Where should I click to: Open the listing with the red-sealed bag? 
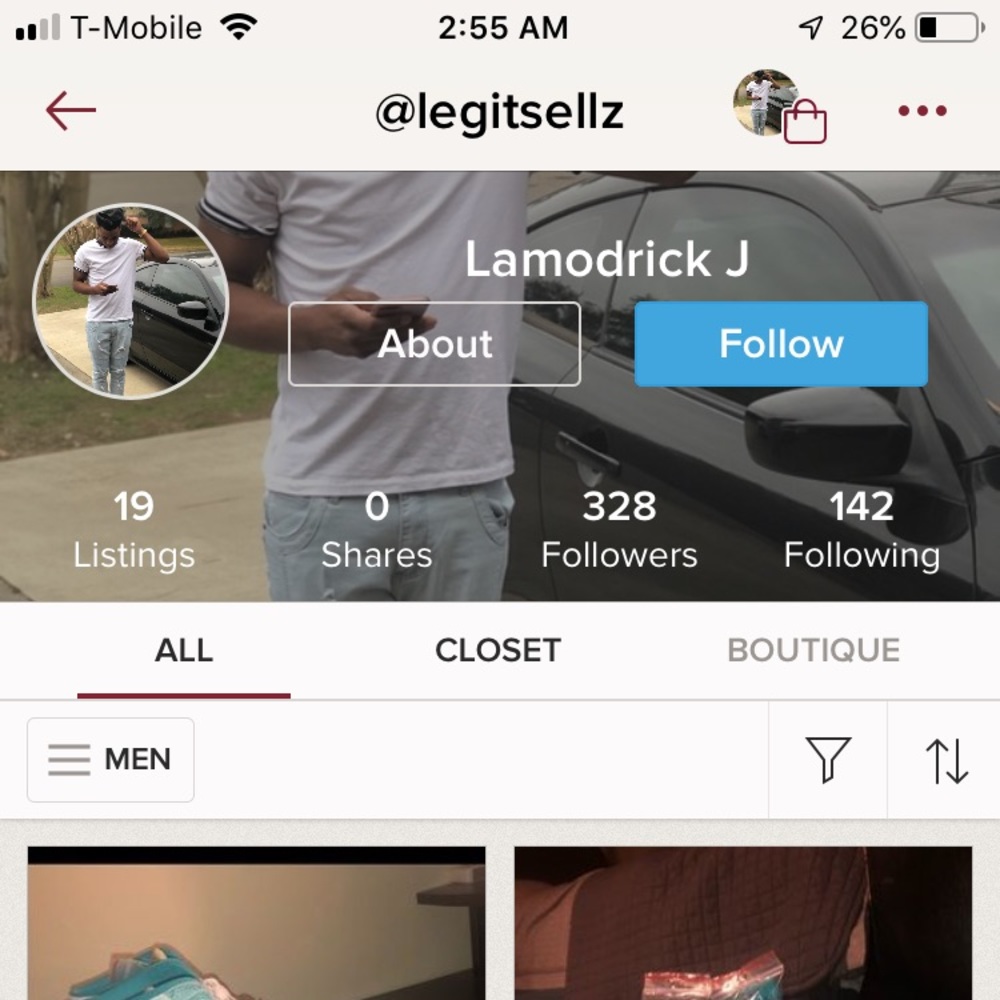pyautogui.click(x=743, y=925)
